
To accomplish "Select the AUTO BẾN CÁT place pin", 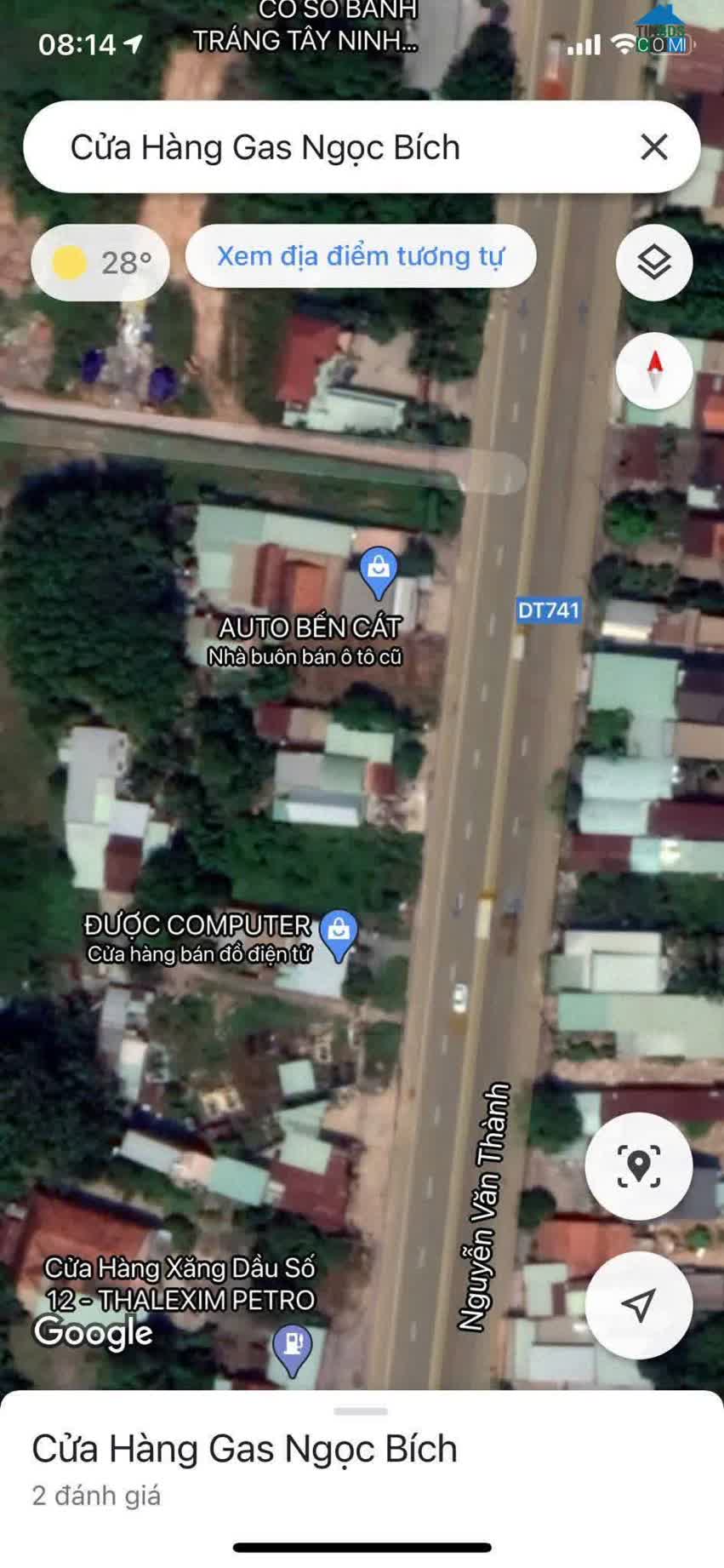I will (x=379, y=573).
